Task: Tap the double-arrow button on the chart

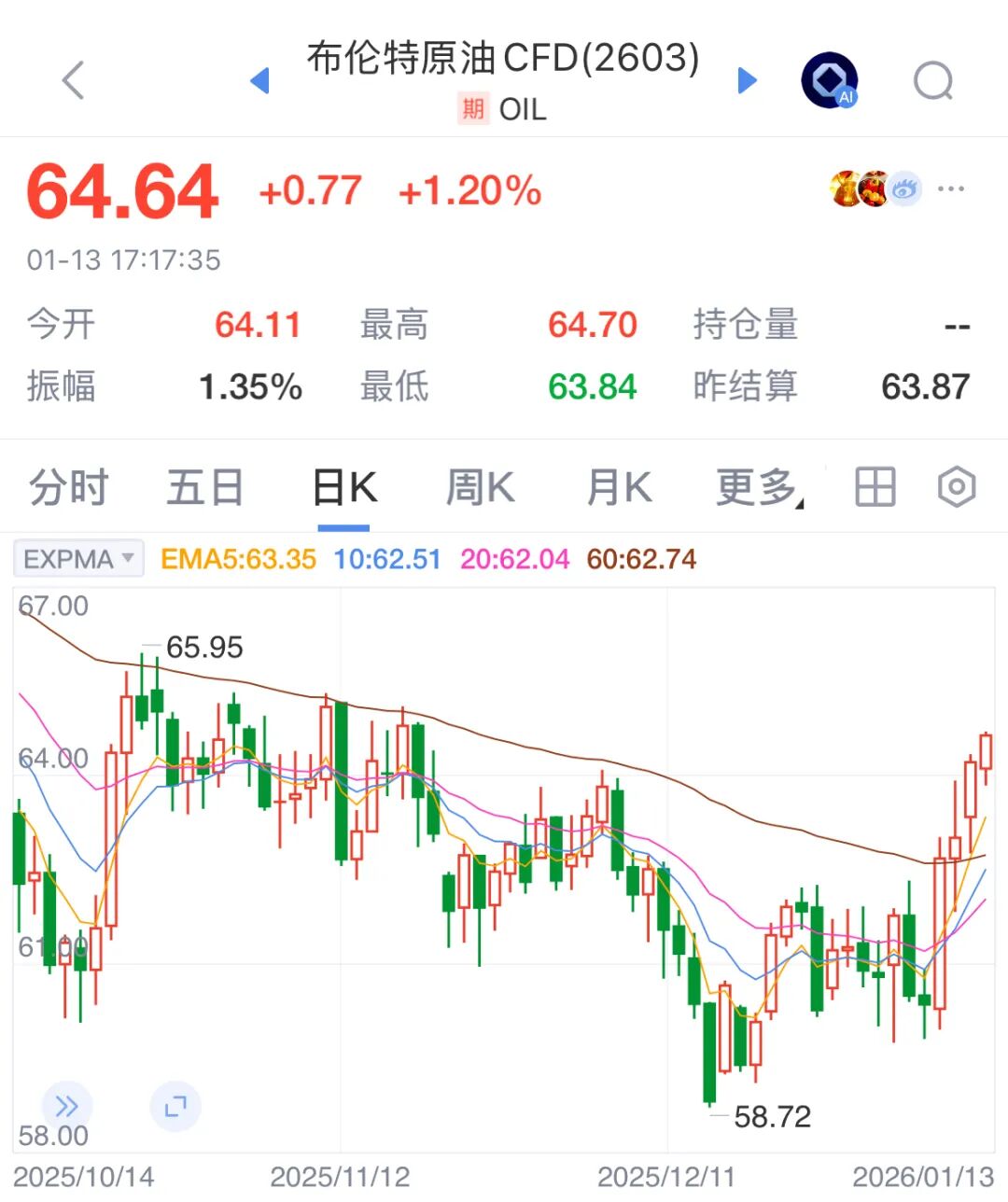Action: 67,1107
